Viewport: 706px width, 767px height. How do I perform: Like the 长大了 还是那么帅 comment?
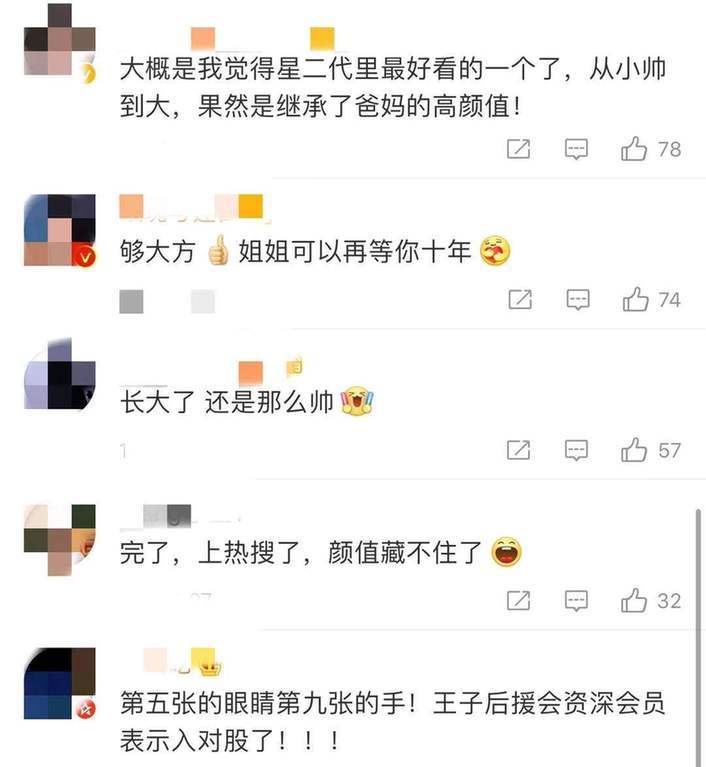[x=635, y=450]
